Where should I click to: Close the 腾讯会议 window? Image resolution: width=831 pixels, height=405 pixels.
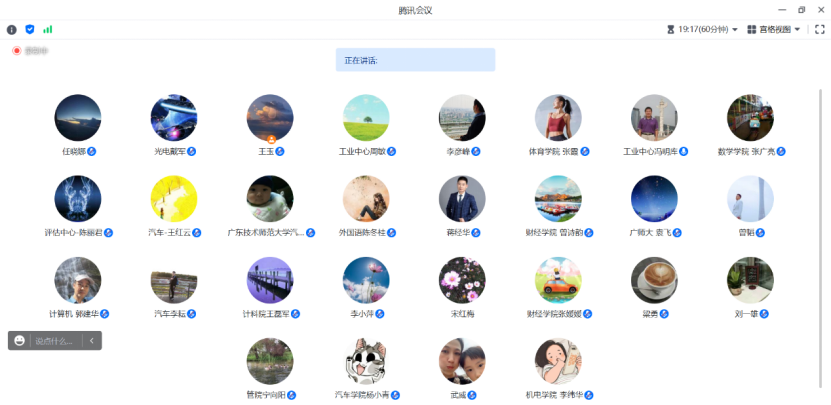click(821, 9)
